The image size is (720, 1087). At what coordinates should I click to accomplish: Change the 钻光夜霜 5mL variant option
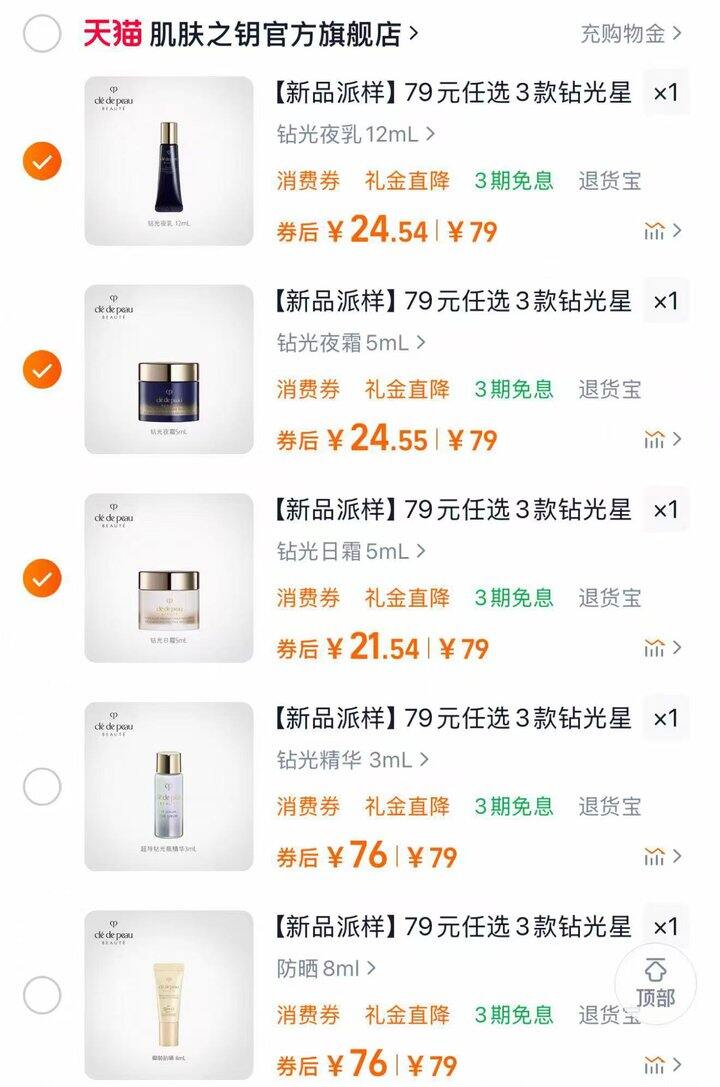[351, 343]
